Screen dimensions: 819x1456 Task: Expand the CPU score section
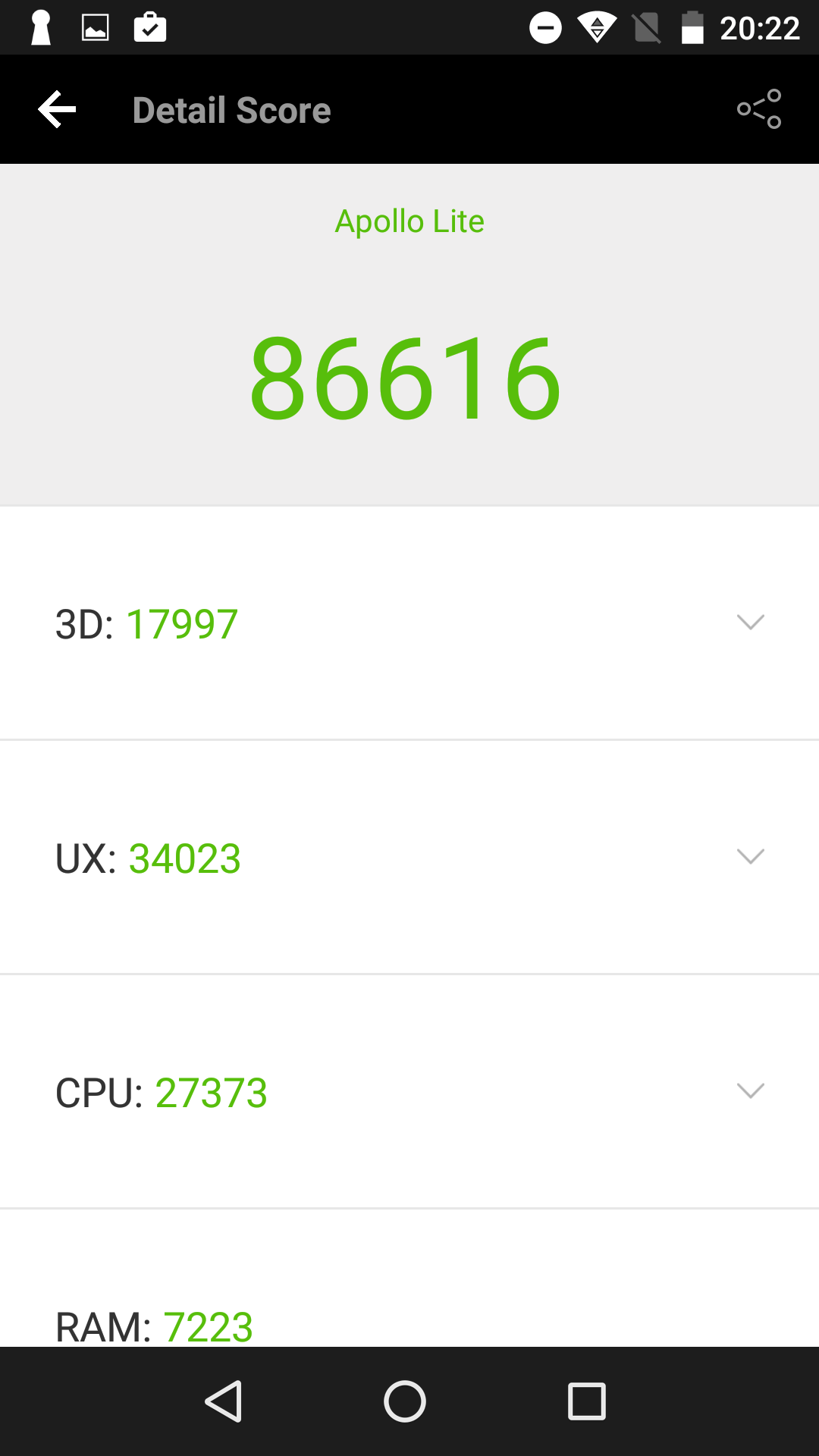pyautogui.click(x=409, y=1092)
